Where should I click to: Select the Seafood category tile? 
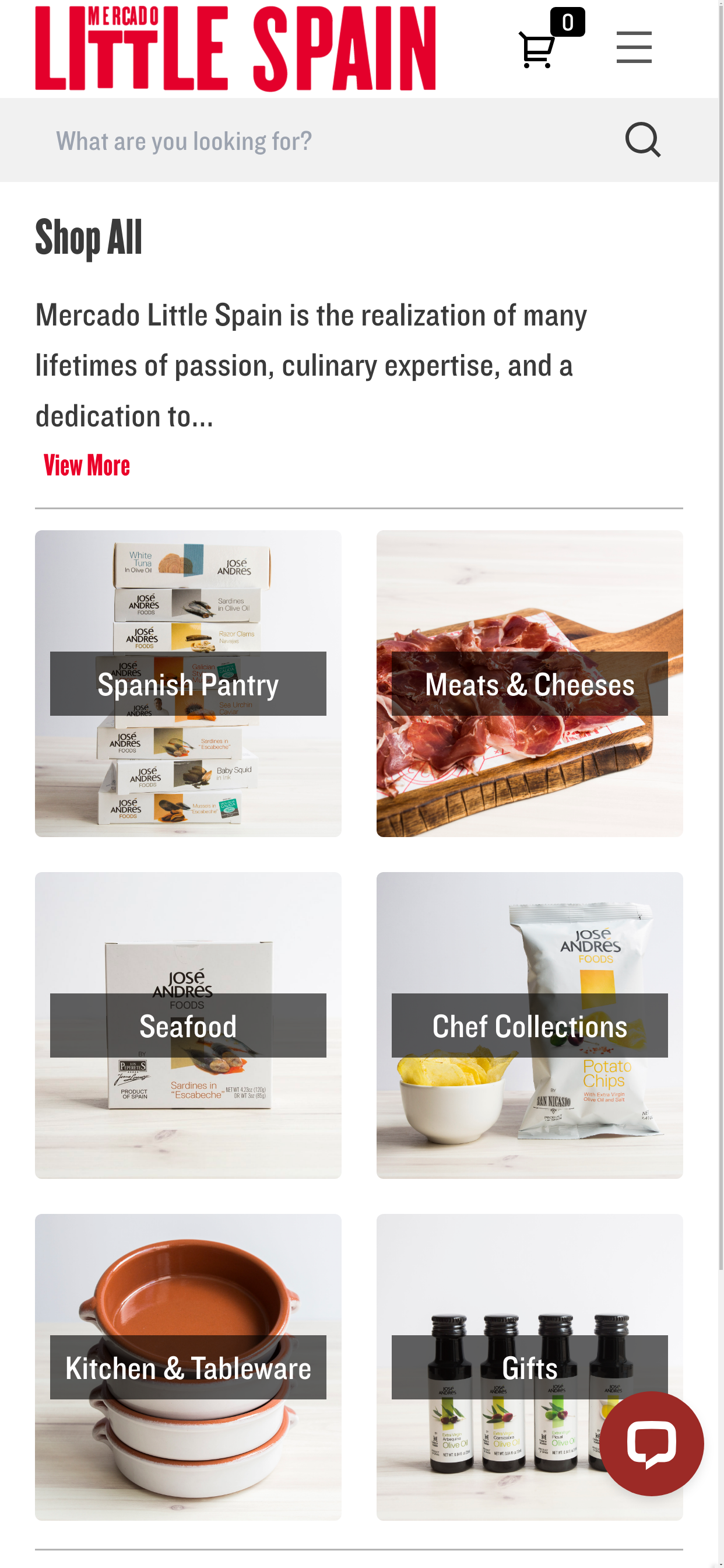[188, 1025]
